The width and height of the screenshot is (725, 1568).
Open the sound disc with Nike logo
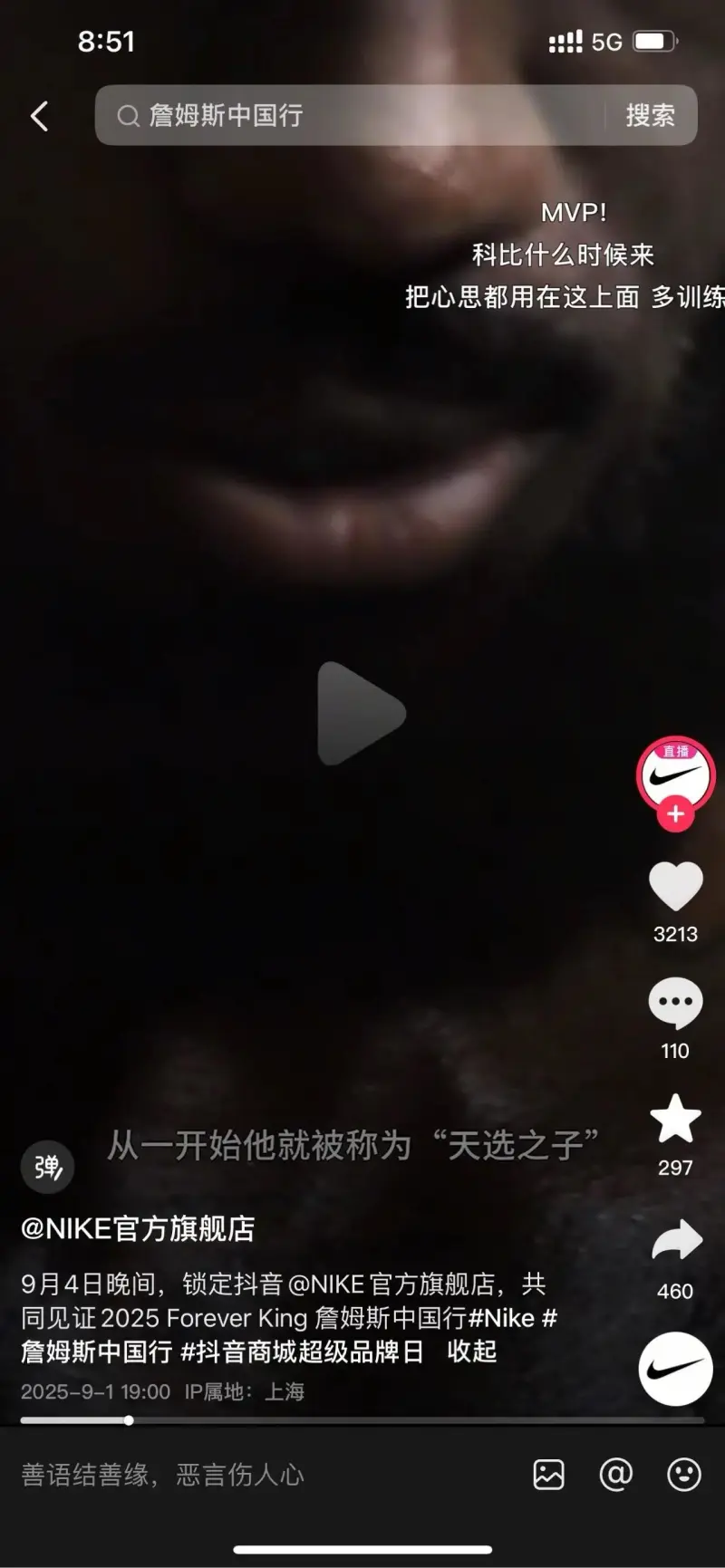(675, 1368)
